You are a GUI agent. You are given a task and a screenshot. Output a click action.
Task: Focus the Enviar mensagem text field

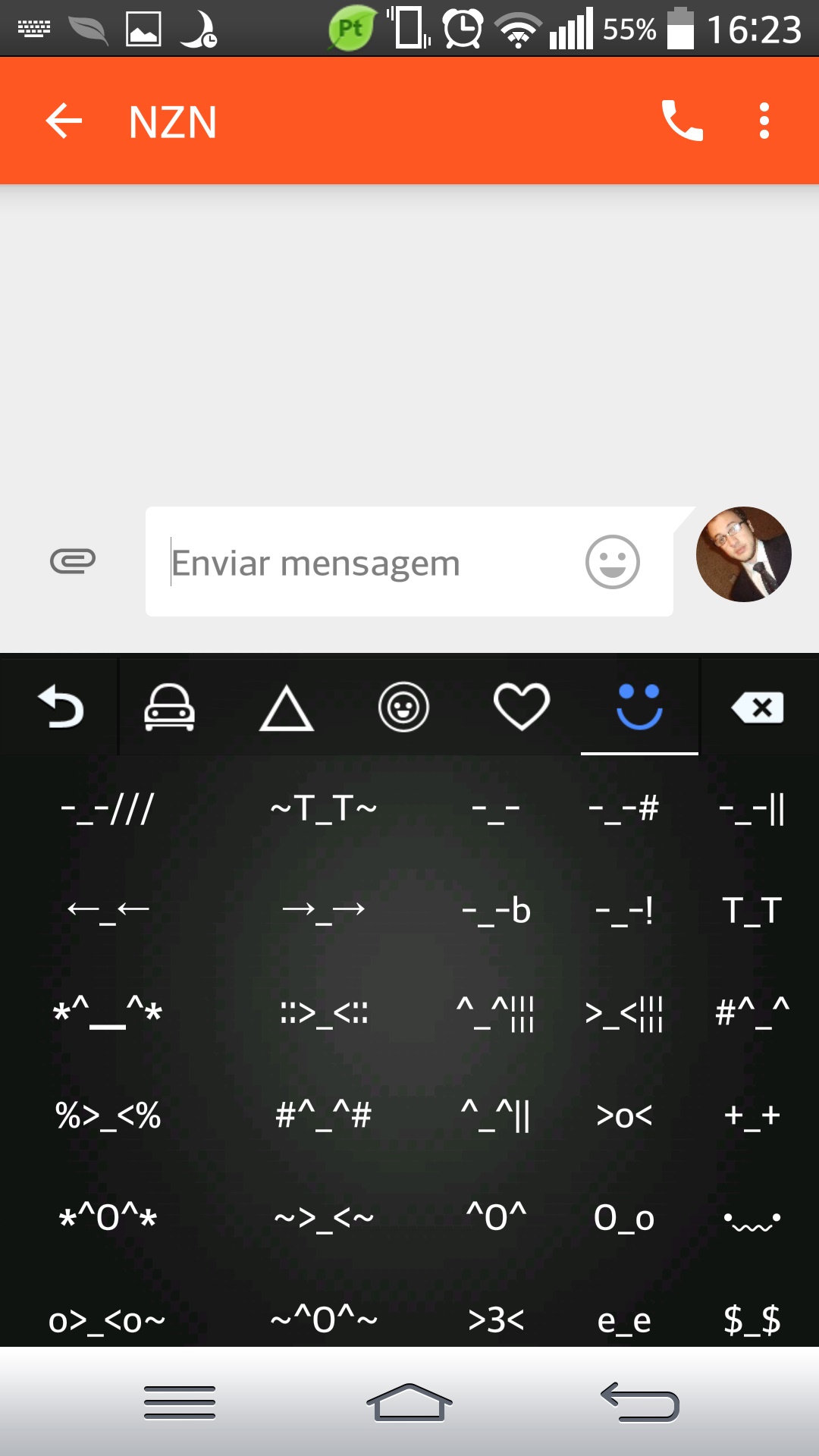(364, 563)
